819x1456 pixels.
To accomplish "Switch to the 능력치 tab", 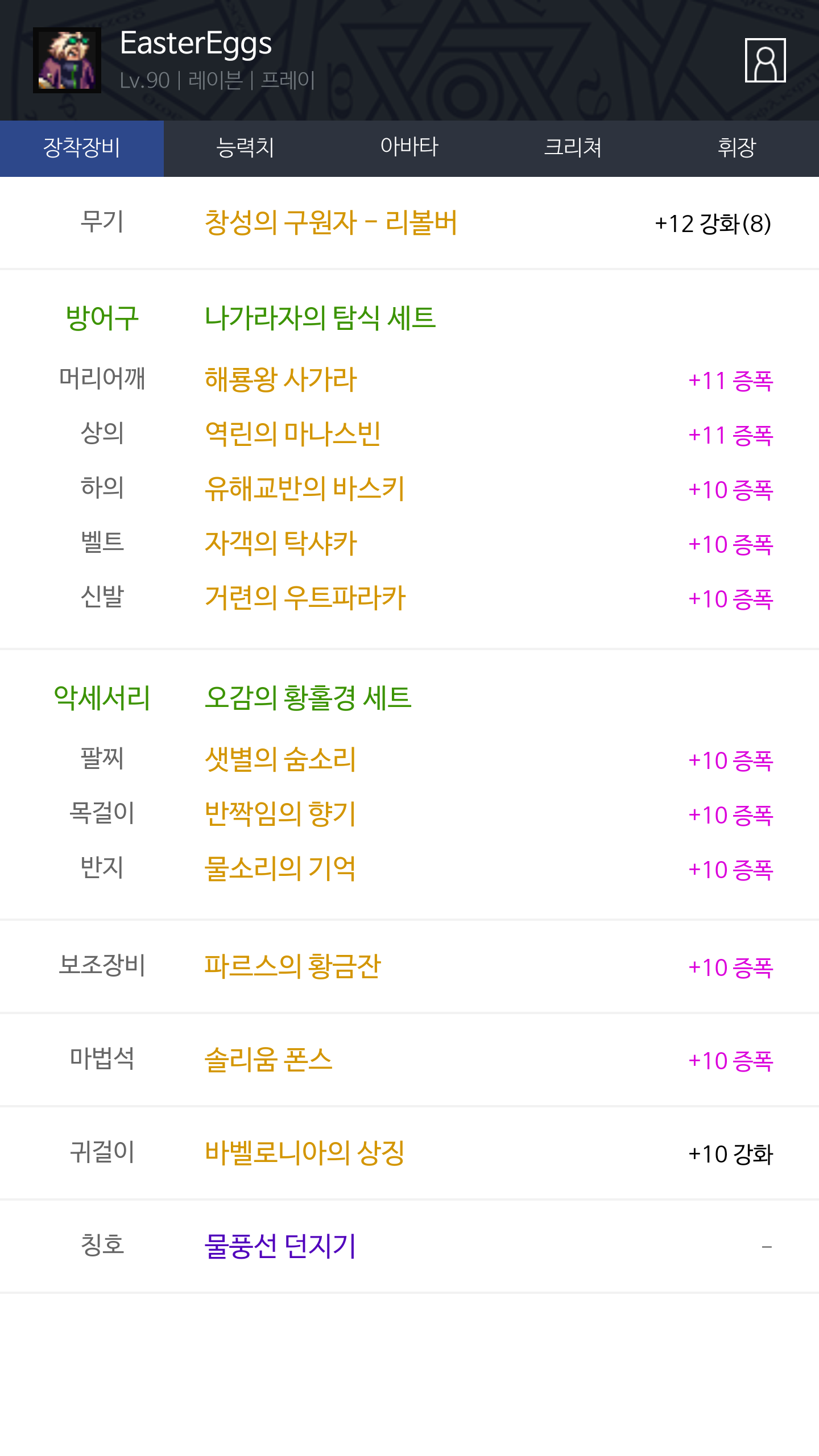I will (246, 148).
